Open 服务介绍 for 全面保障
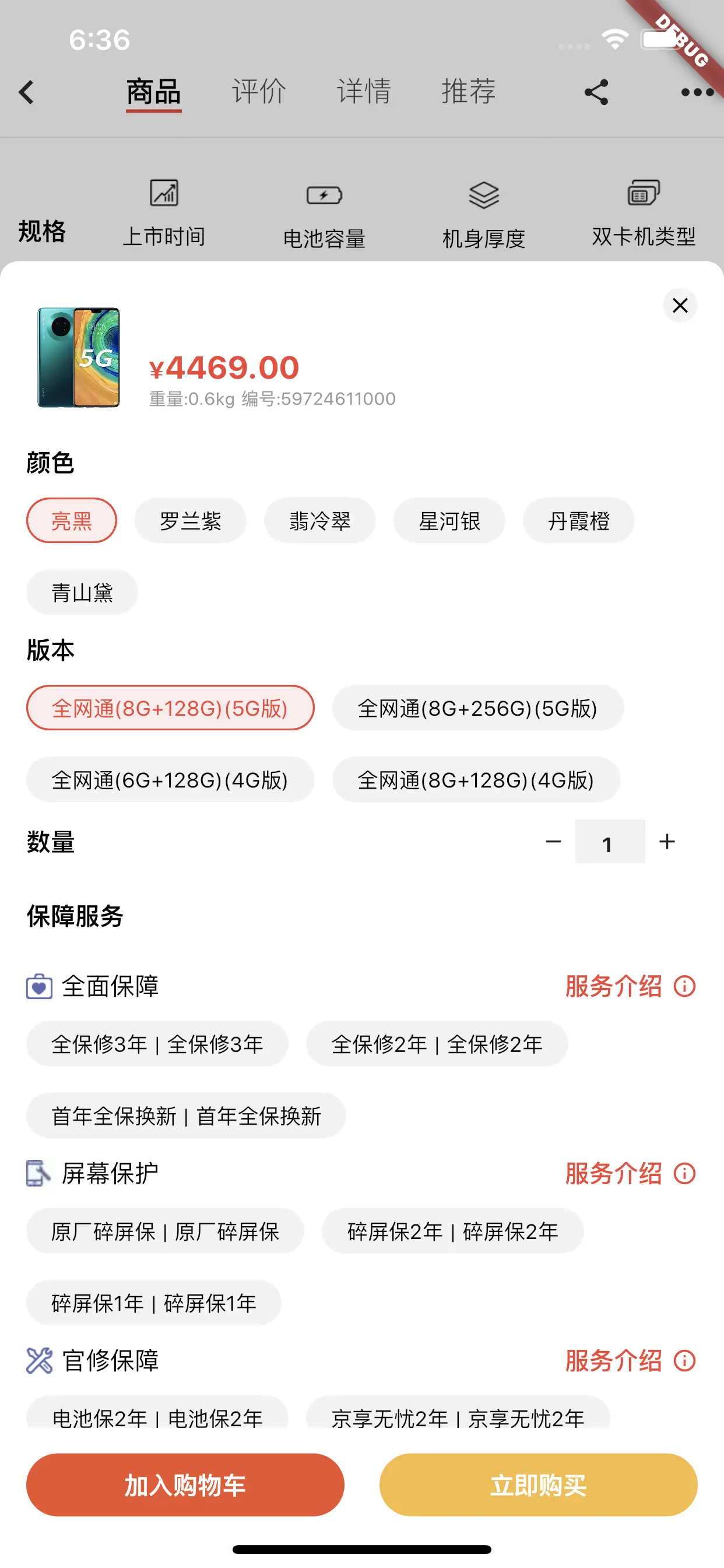The width and height of the screenshot is (724, 1568). pyautogui.click(x=630, y=986)
